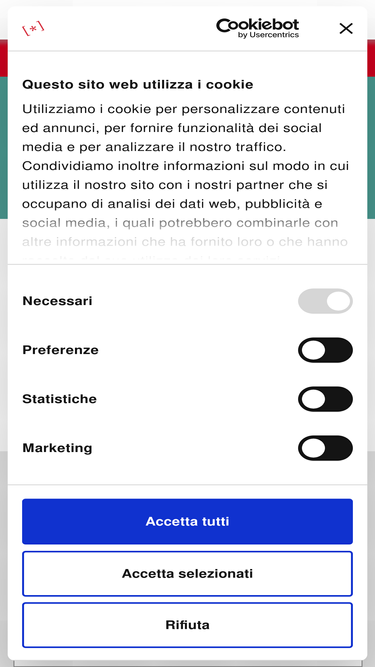Close the Cookiebot consent dialog
This screenshot has height=667, width=375.
(x=346, y=29)
